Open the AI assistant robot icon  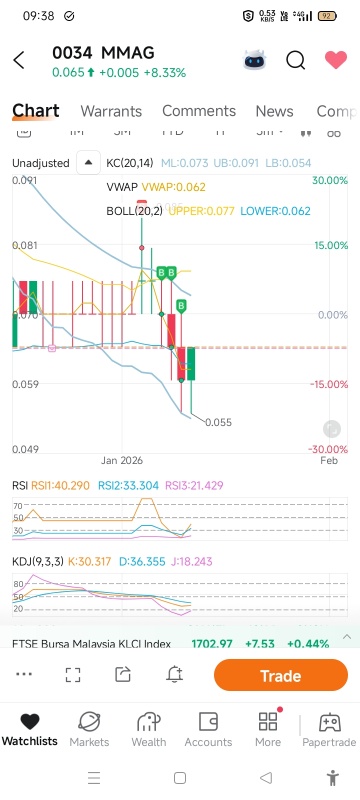(254, 60)
